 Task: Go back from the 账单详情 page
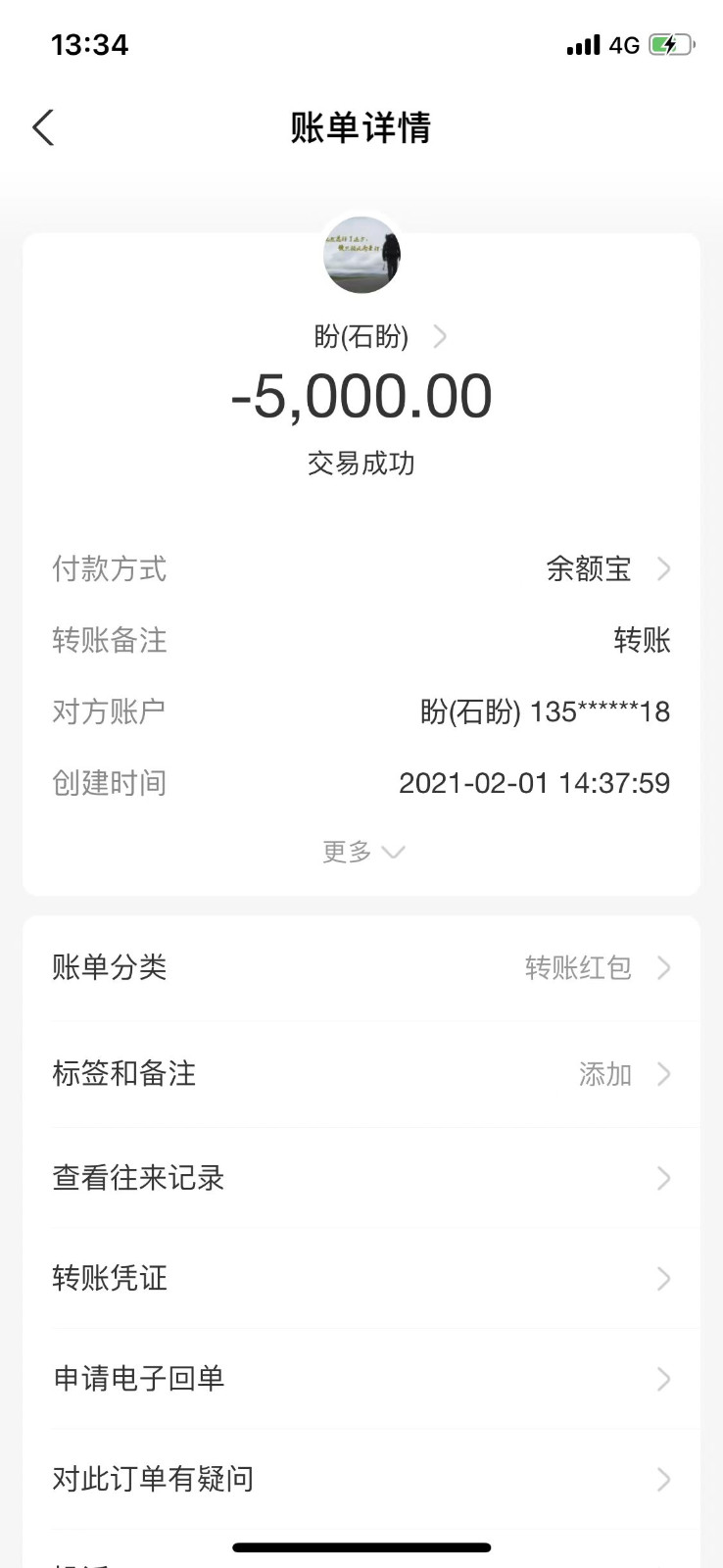[x=43, y=128]
